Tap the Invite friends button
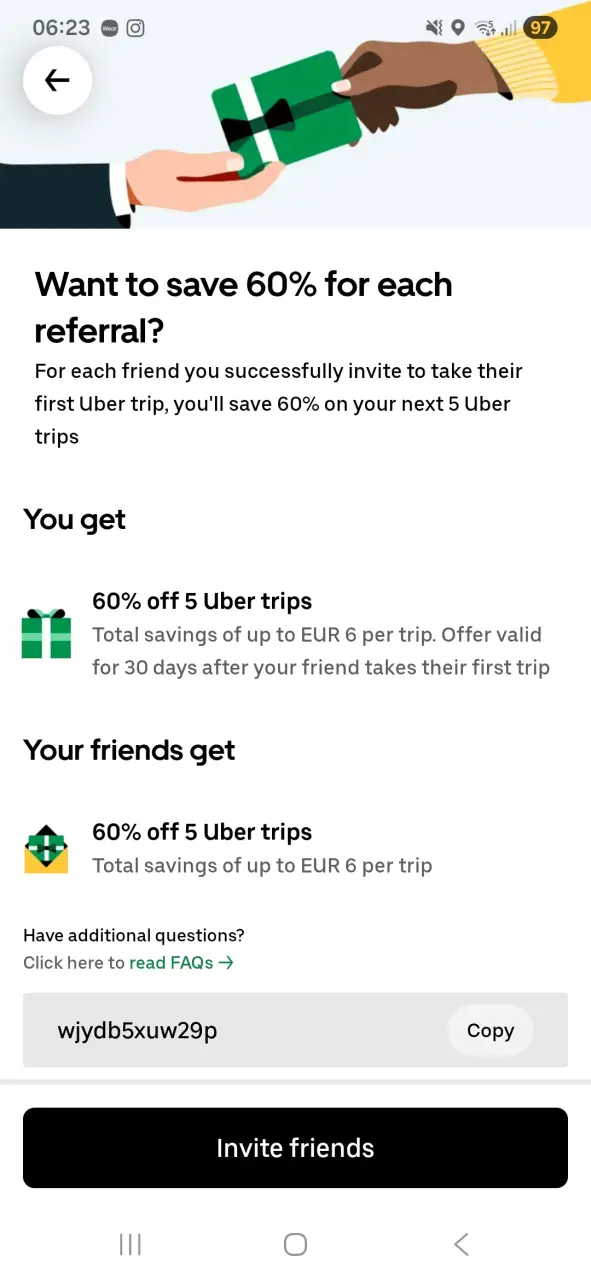The image size is (591, 1280). [x=295, y=1148]
